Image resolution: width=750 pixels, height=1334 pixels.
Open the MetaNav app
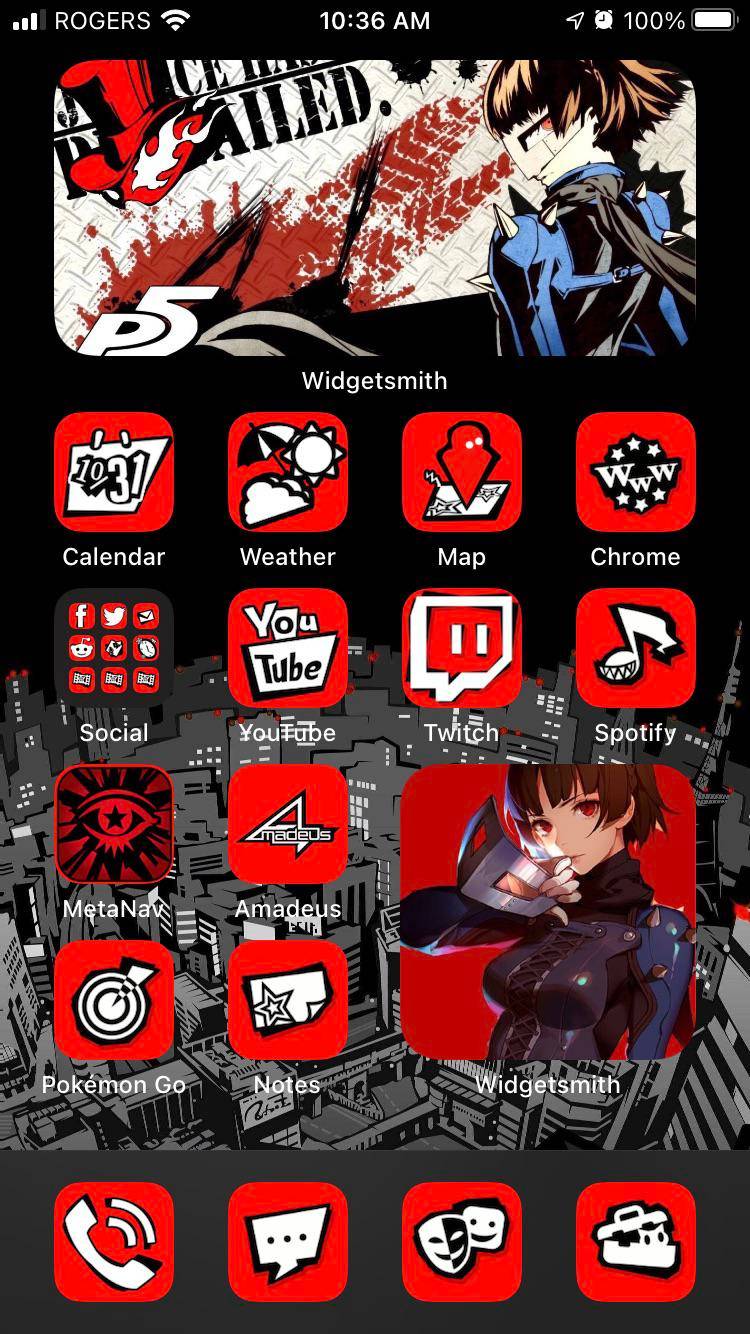coord(113,824)
